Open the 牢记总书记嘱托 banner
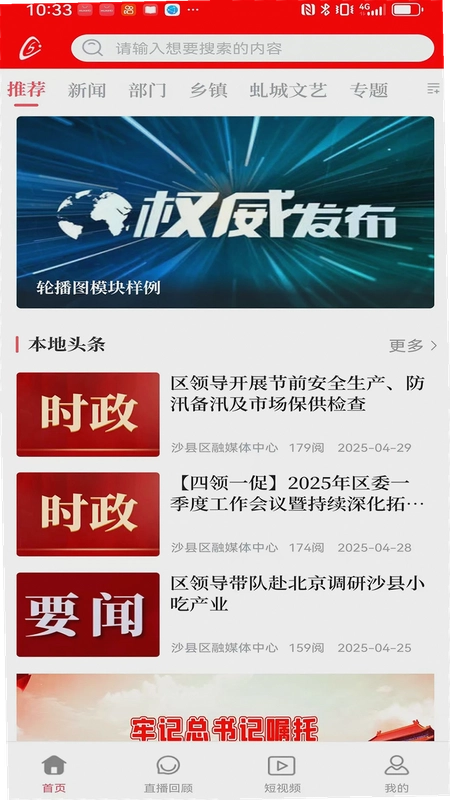The height and width of the screenshot is (800, 450). pyautogui.click(x=225, y=708)
